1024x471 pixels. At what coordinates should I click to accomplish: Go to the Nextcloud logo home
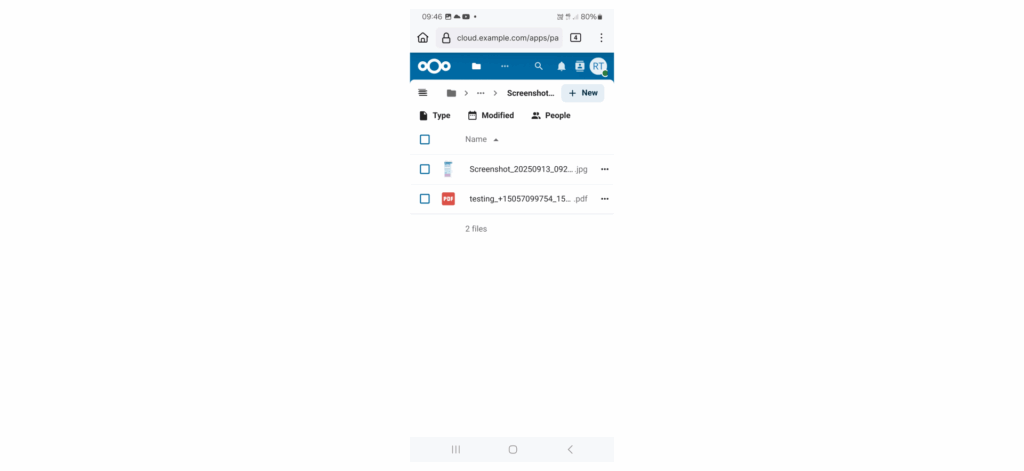pyautogui.click(x=434, y=66)
